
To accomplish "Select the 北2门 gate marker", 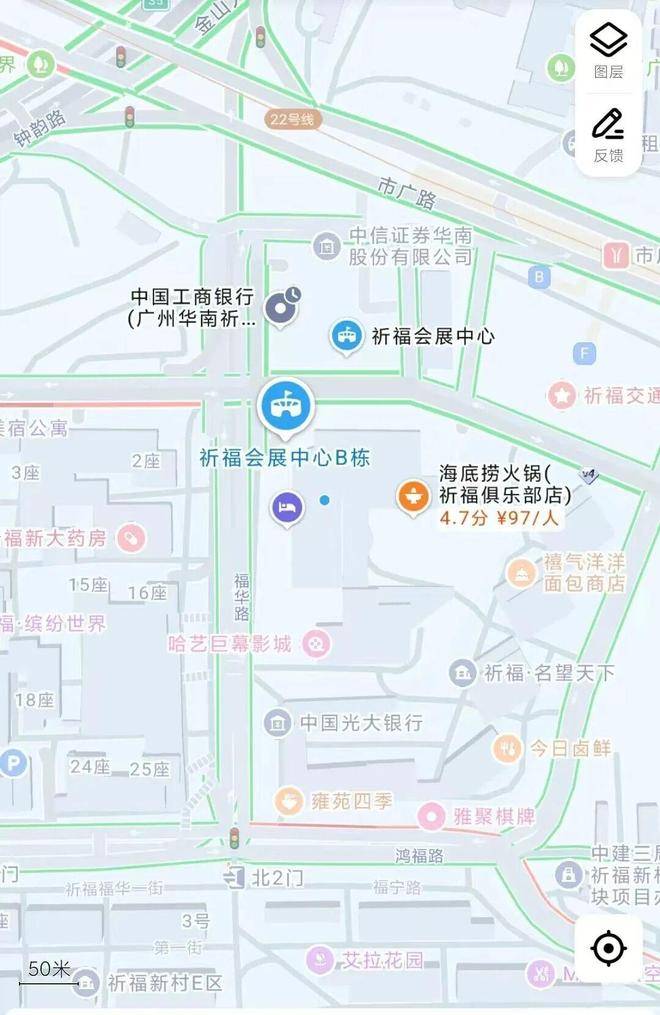I will point(234,878).
